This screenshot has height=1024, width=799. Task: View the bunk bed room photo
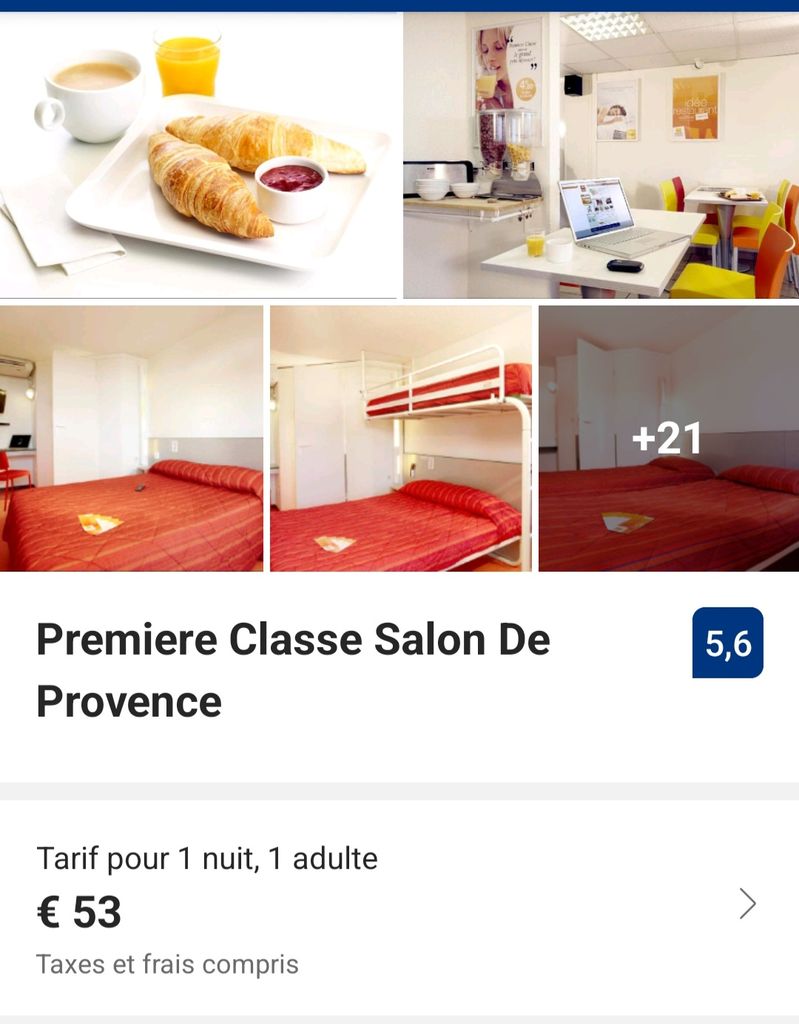click(401, 438)
